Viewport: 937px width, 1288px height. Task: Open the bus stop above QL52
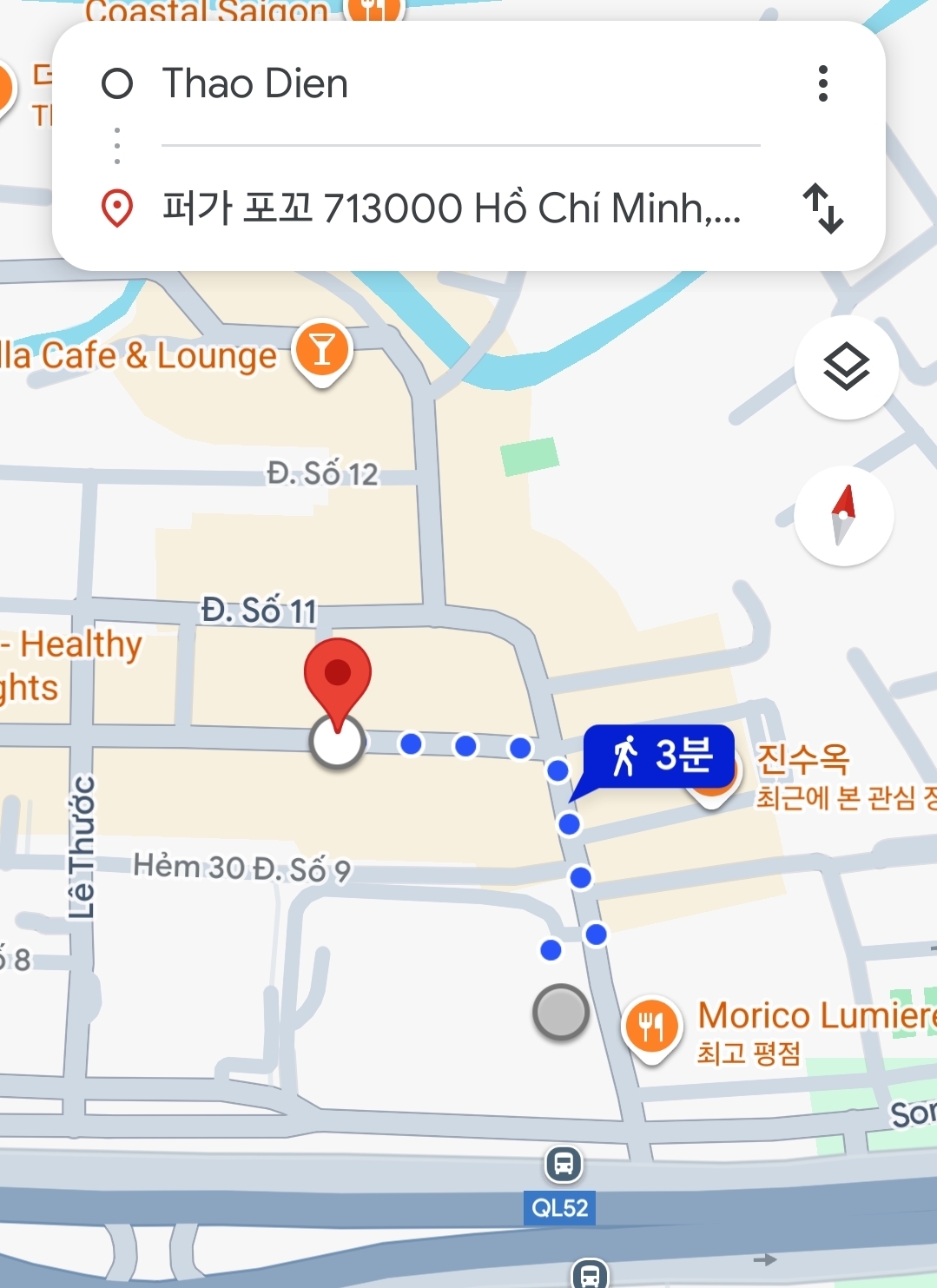click(x=564, y=1164)
